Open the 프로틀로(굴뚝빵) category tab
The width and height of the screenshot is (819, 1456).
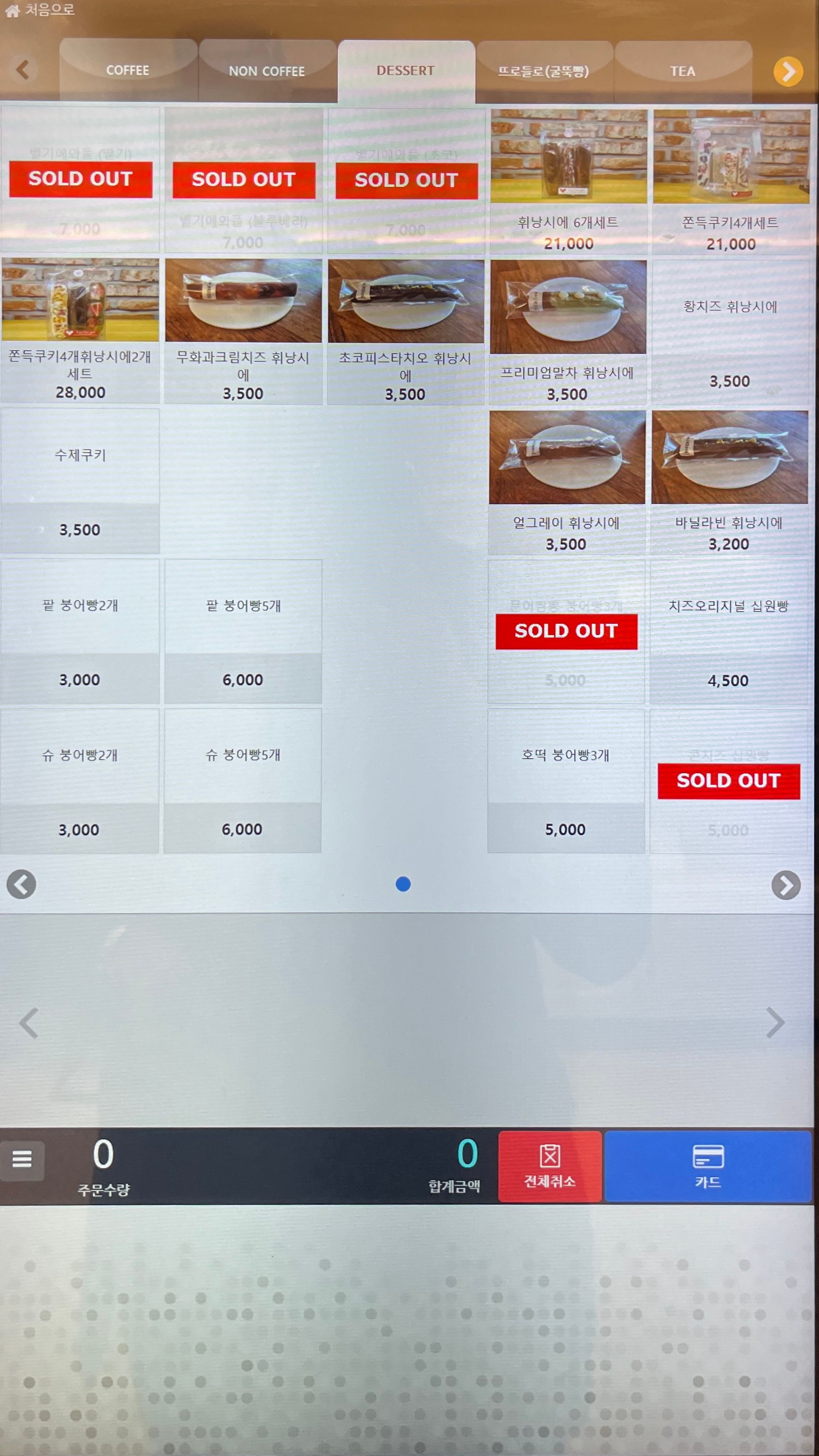[x=544, y=71]
